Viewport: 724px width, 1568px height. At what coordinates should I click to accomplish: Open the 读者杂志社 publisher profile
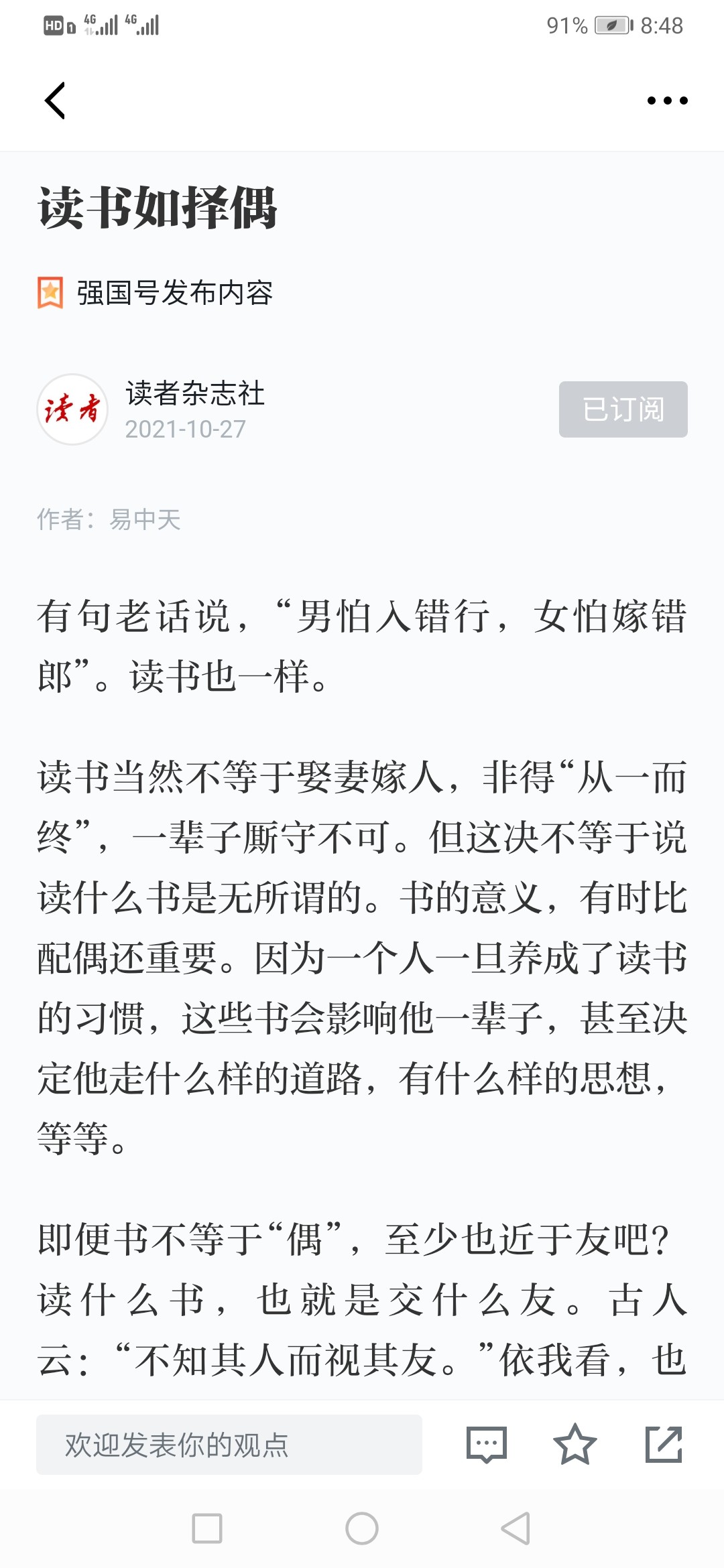tap(195, 393)
